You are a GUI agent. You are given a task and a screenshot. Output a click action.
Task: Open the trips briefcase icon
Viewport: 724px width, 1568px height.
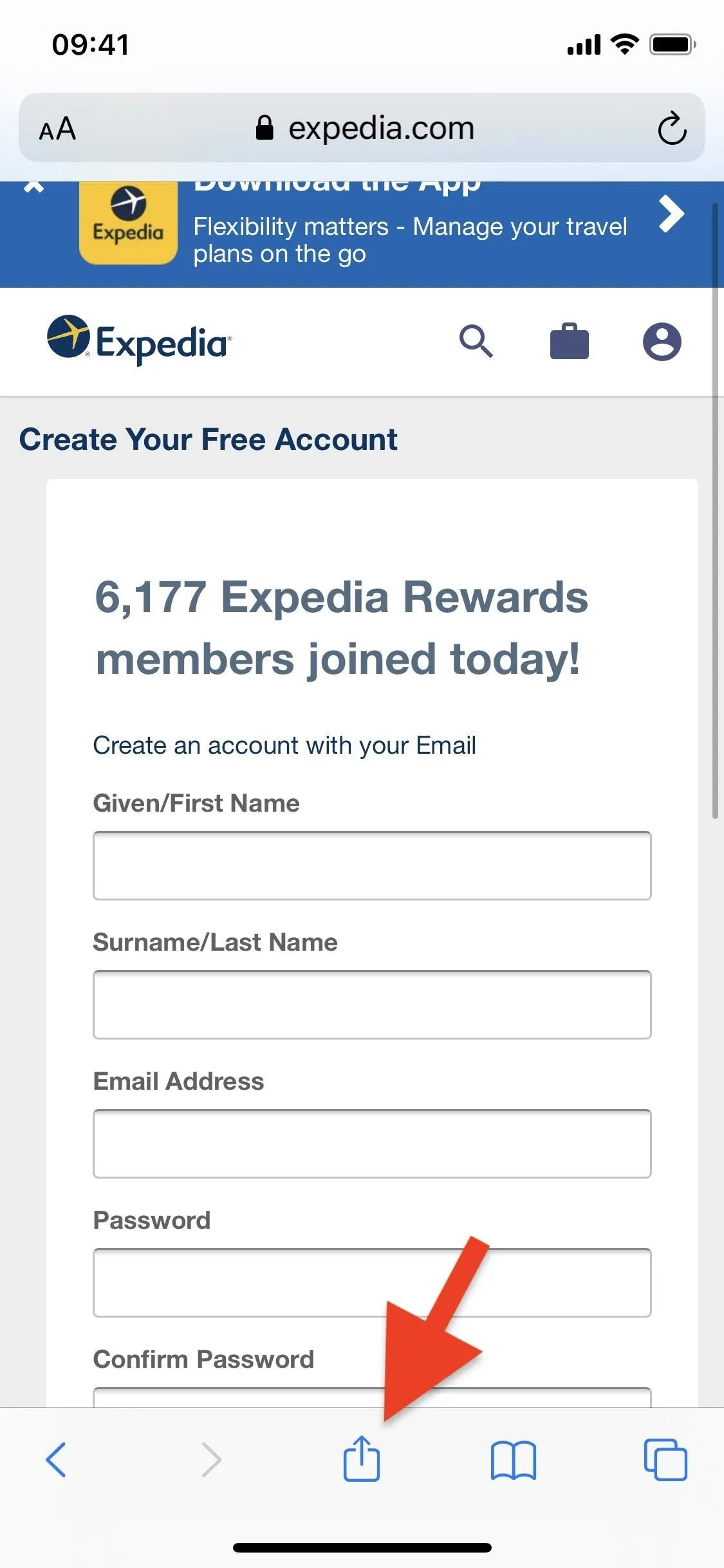569,341
